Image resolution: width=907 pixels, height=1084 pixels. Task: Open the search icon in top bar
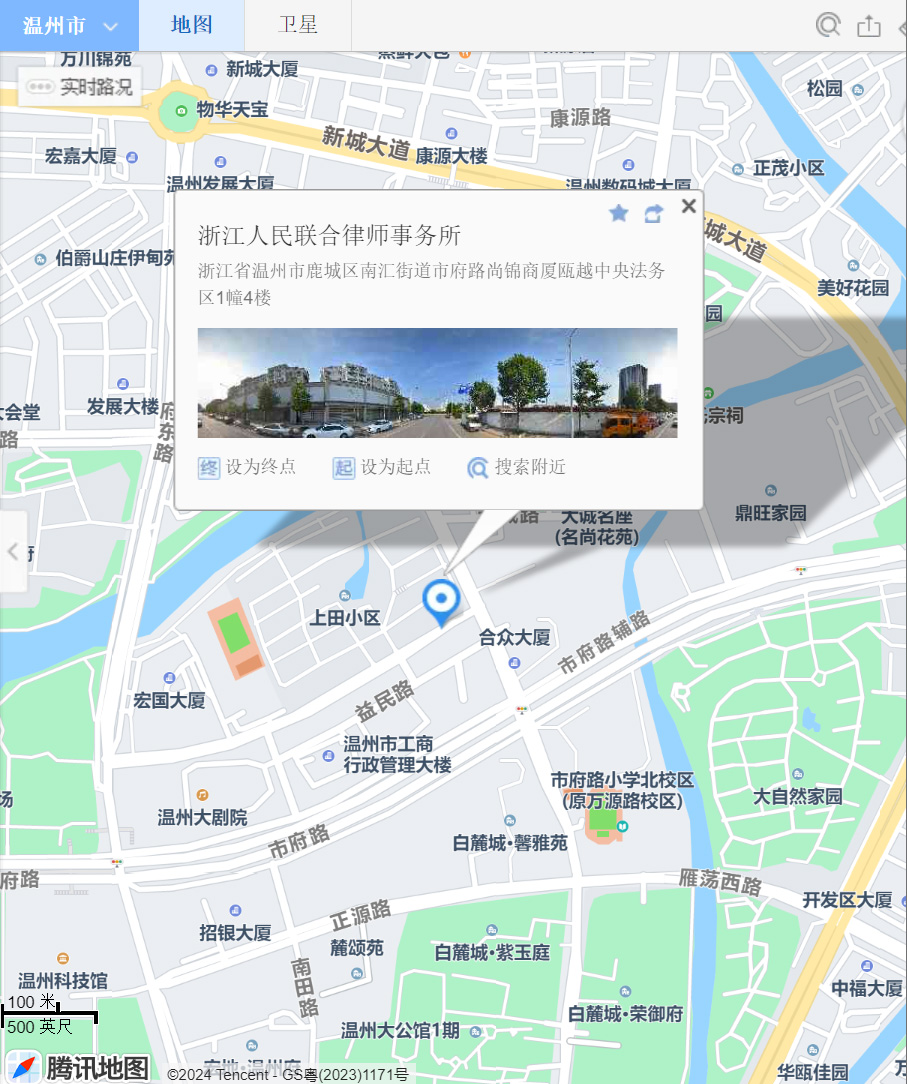828,26
